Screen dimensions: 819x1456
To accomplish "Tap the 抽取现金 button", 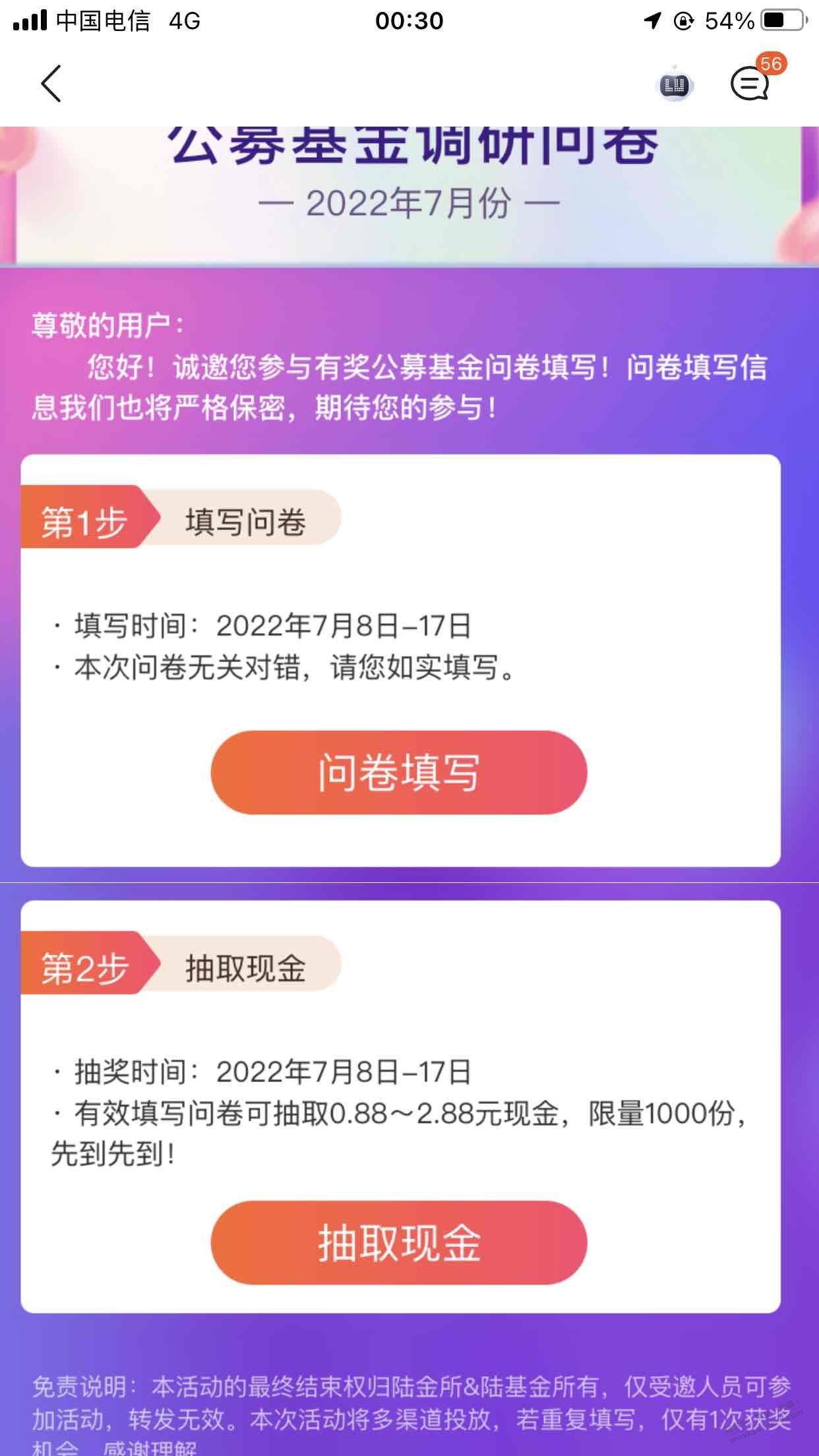I will (399, 1242).
